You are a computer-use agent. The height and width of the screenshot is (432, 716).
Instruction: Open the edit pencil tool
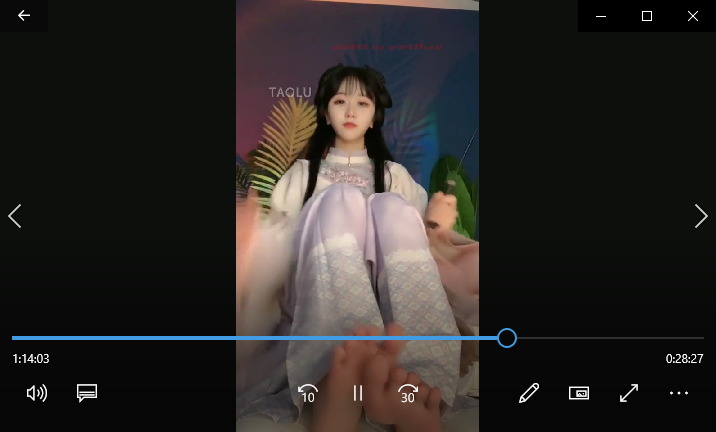coord(529,393)
